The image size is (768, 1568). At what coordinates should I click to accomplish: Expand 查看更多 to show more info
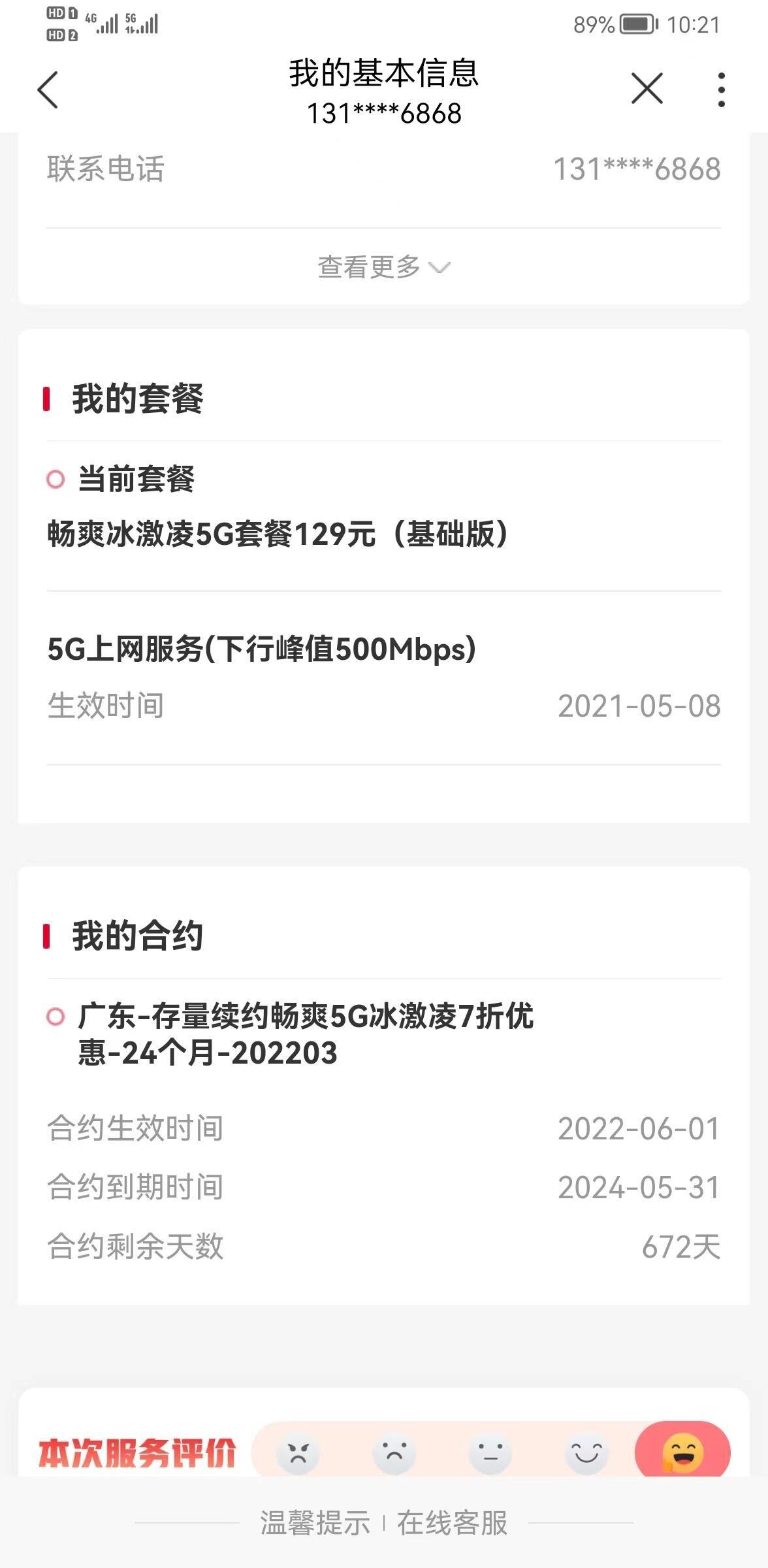click(383, 267)
